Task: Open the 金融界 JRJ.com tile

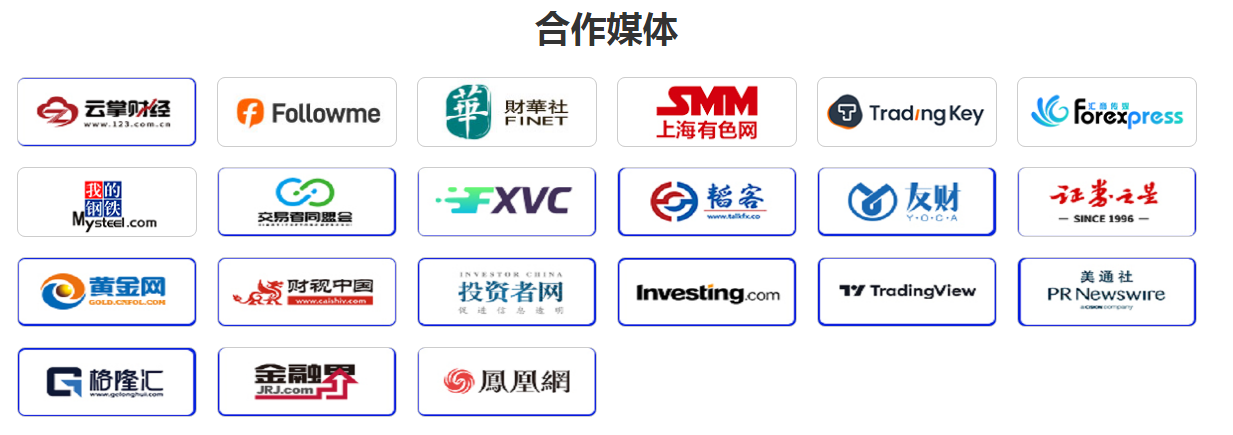Action: pyautogui.click(x=307, y=382)
